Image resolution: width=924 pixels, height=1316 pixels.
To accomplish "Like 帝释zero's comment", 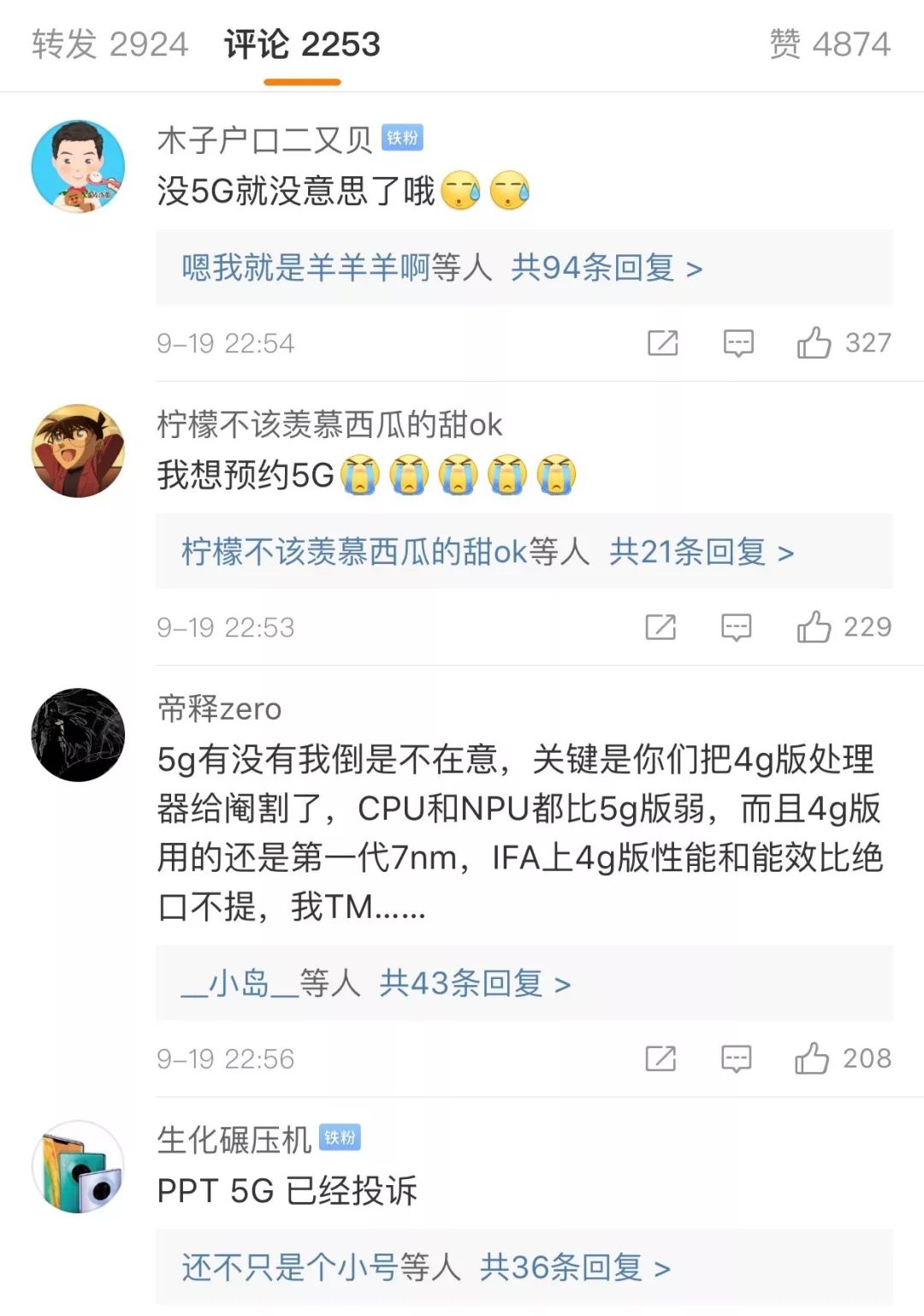I will pyautogui.click(x=813, y=1058).
